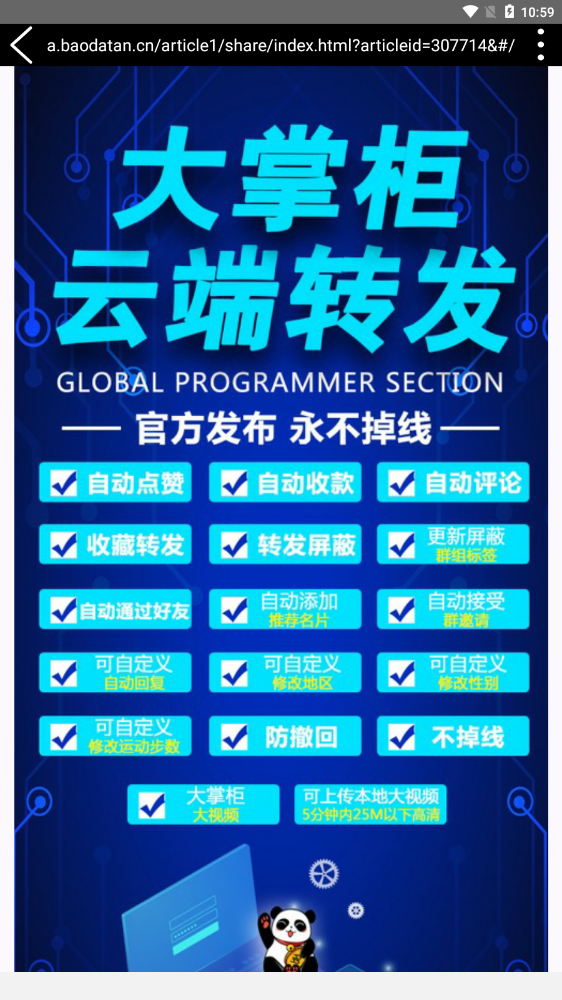Open the three-dot overflow menu
The height and width of the screenshot is (1000, 562).
(540, 45)
